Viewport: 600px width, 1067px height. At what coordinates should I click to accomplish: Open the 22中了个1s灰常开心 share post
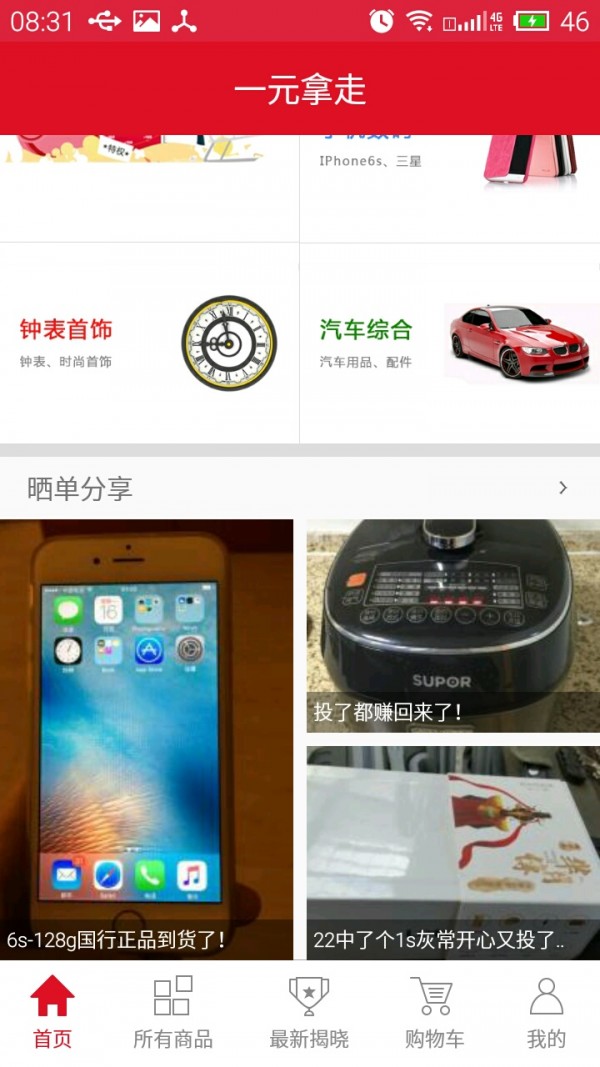pos(453,853)
